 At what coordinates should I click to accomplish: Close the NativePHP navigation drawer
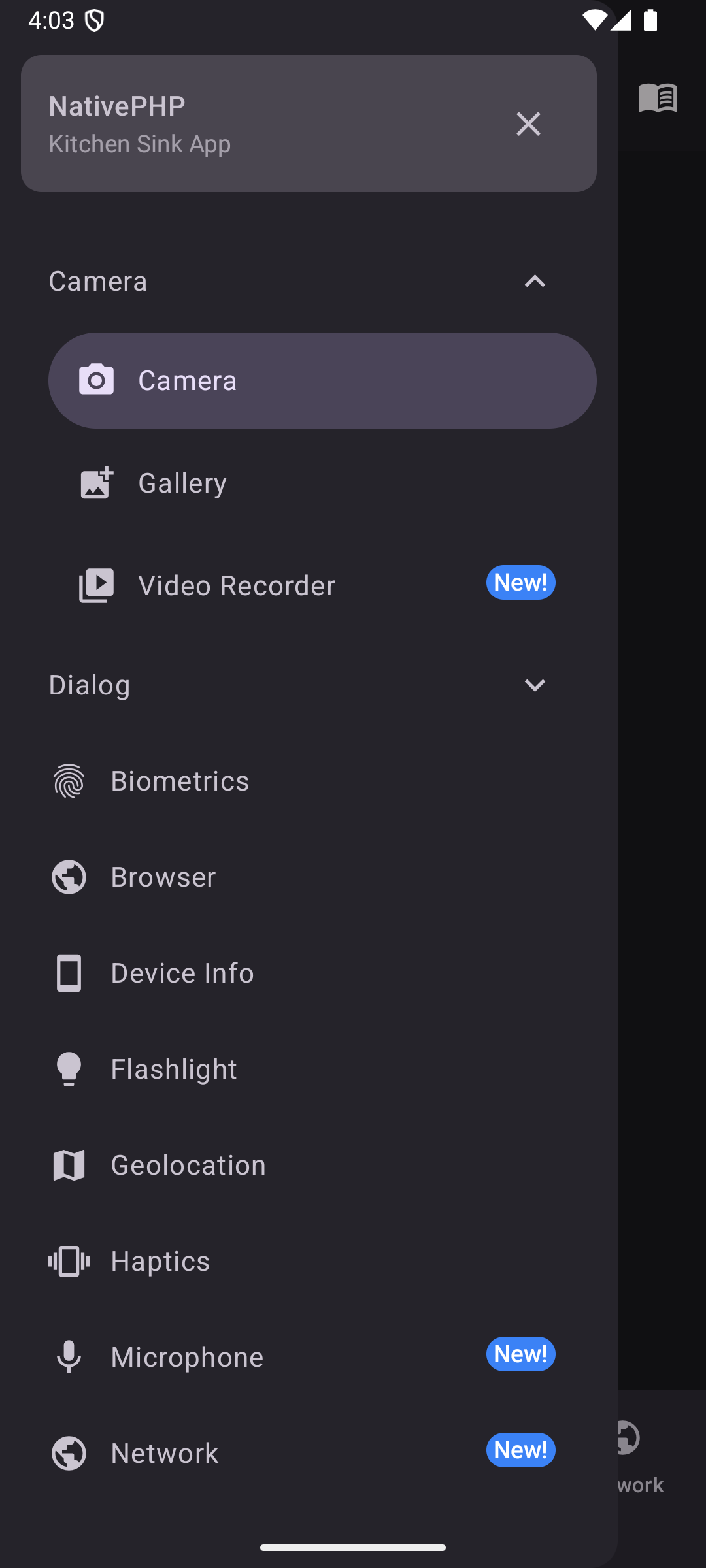528,123
